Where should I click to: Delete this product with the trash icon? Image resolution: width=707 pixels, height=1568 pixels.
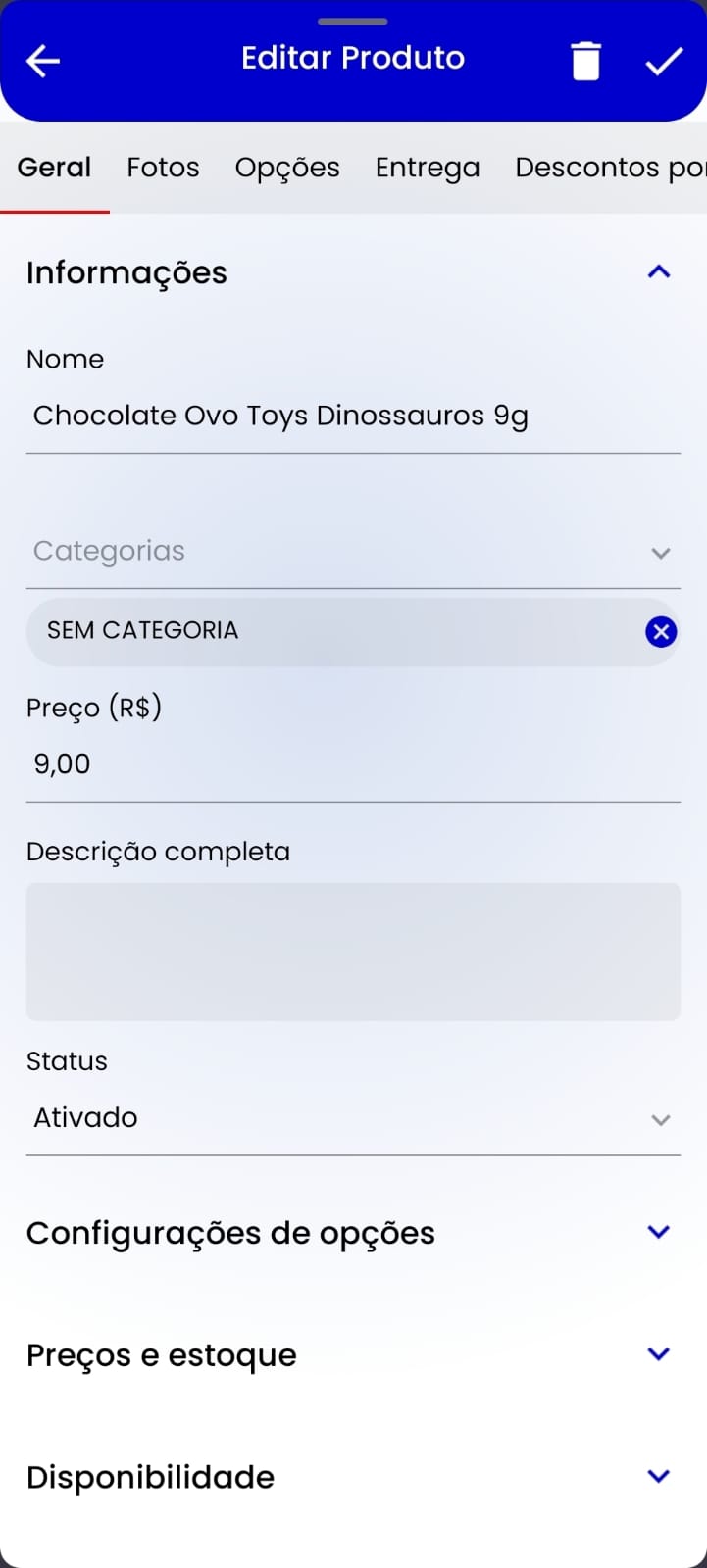[585, 61]
